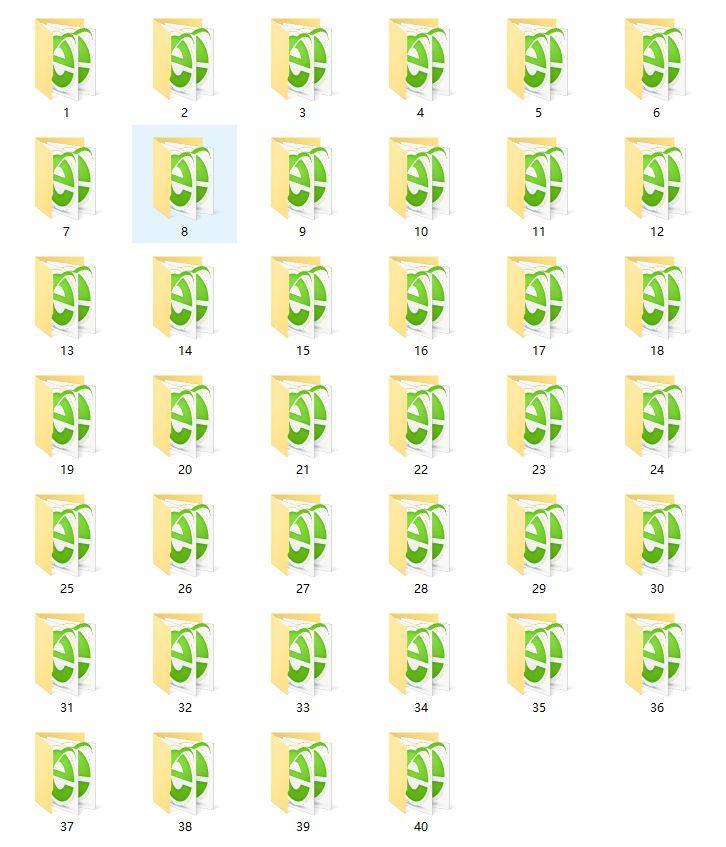Open folder 17
This screenshot has height=847, width=726.
[538, 298]
